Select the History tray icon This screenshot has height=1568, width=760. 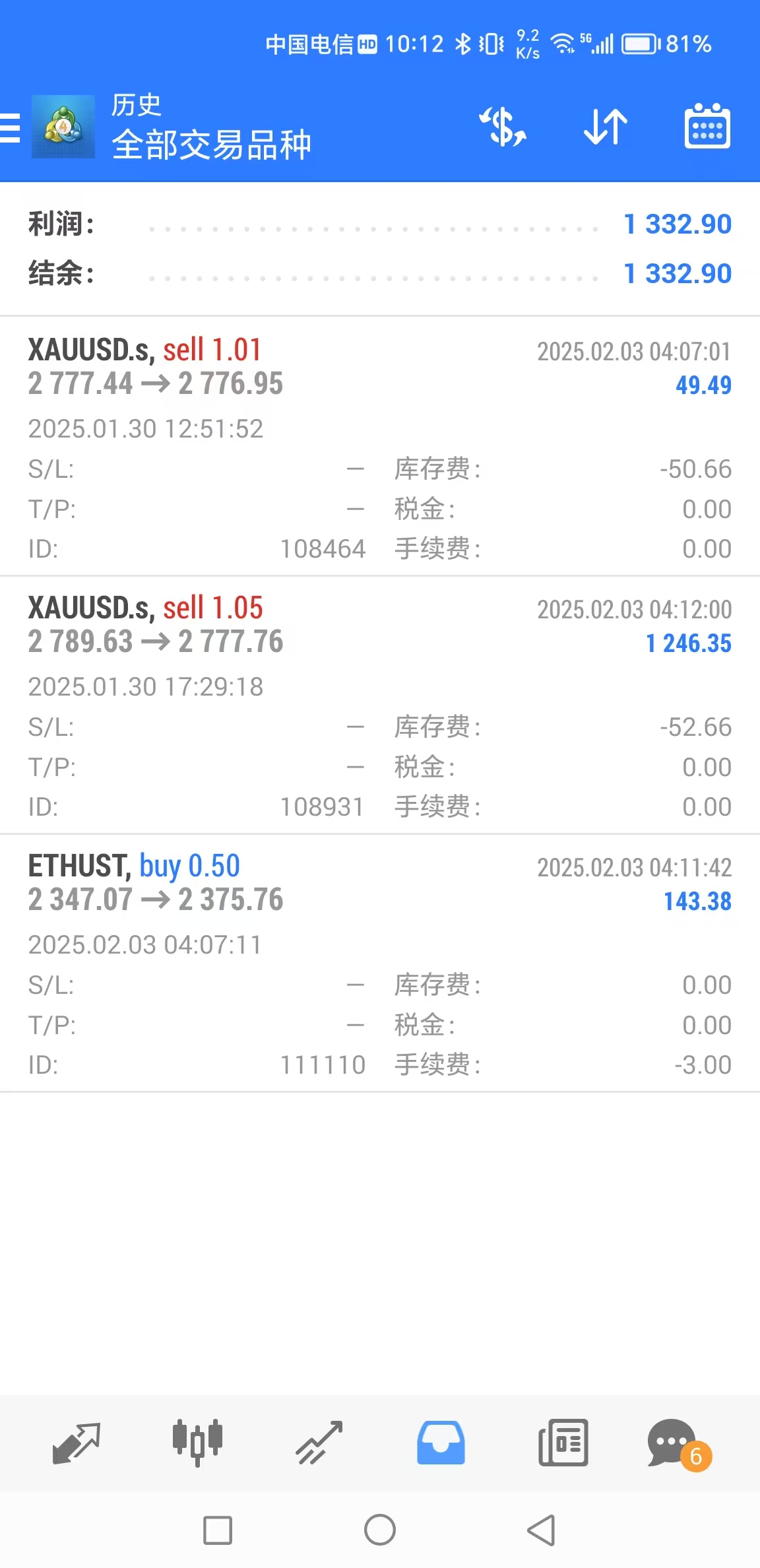pyautogui.click(x=440, y=1442)
